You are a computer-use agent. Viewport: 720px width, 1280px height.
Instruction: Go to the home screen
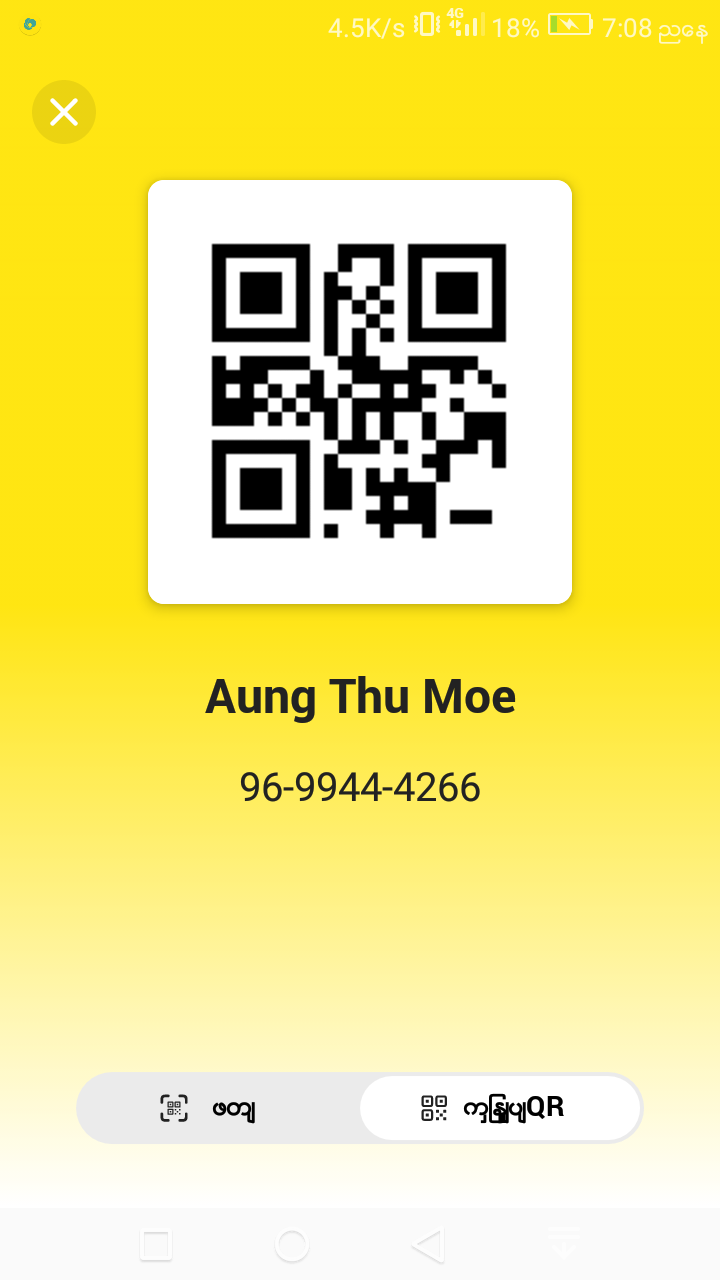[292, 1246]
